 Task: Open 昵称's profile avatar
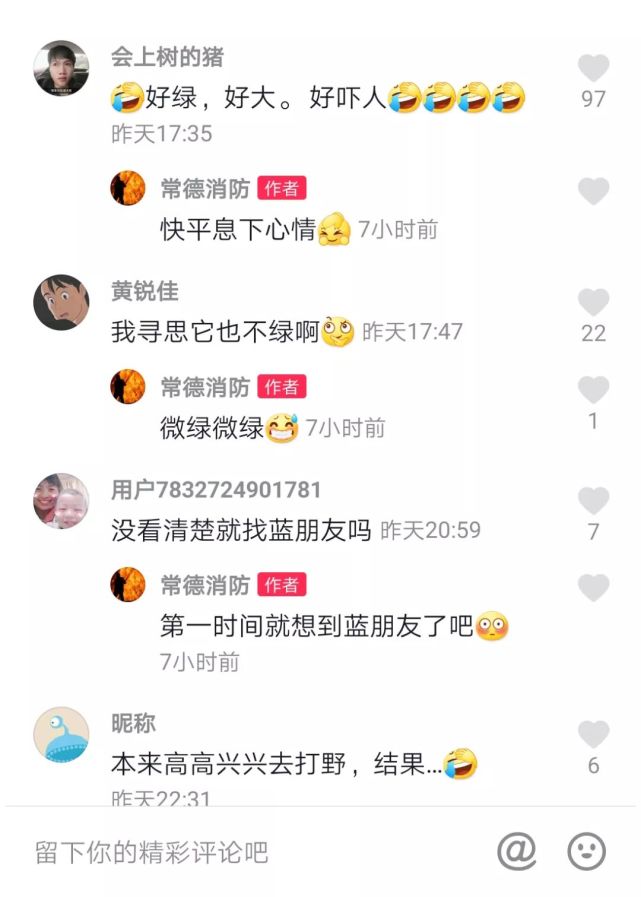pos(61,735)
